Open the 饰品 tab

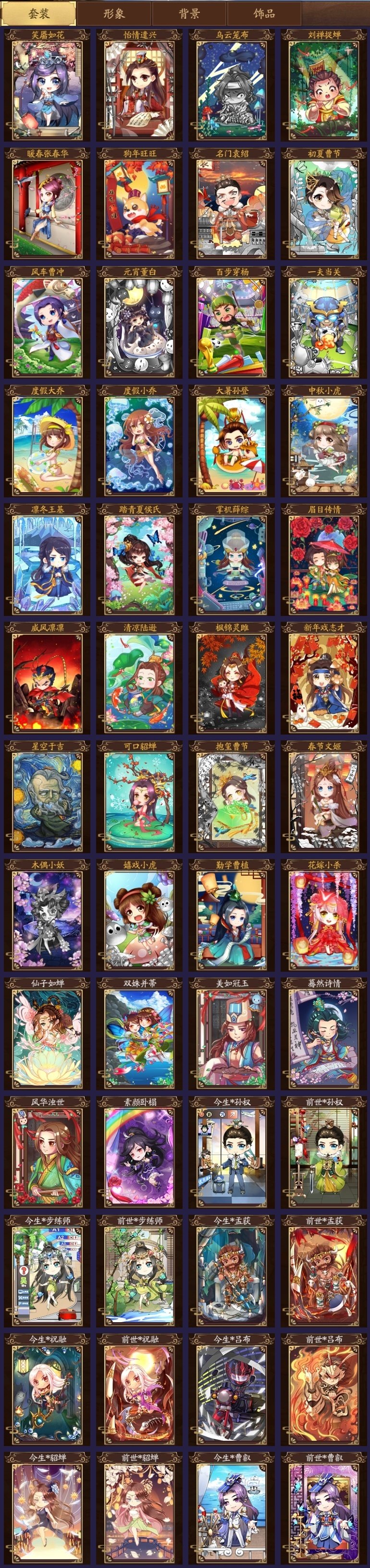coord(264,13)
